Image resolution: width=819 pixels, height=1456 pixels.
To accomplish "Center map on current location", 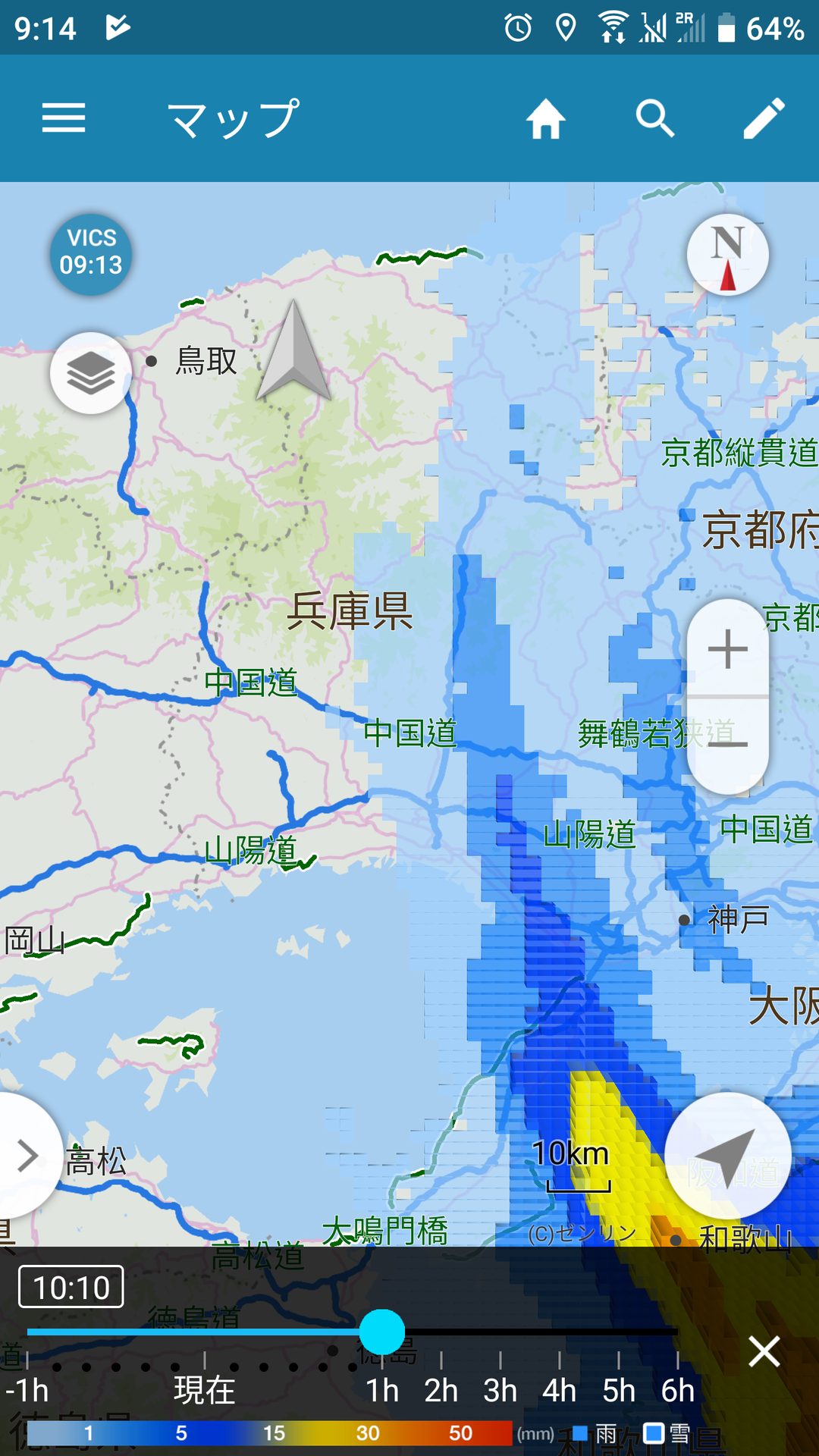I will (727, 1156).
